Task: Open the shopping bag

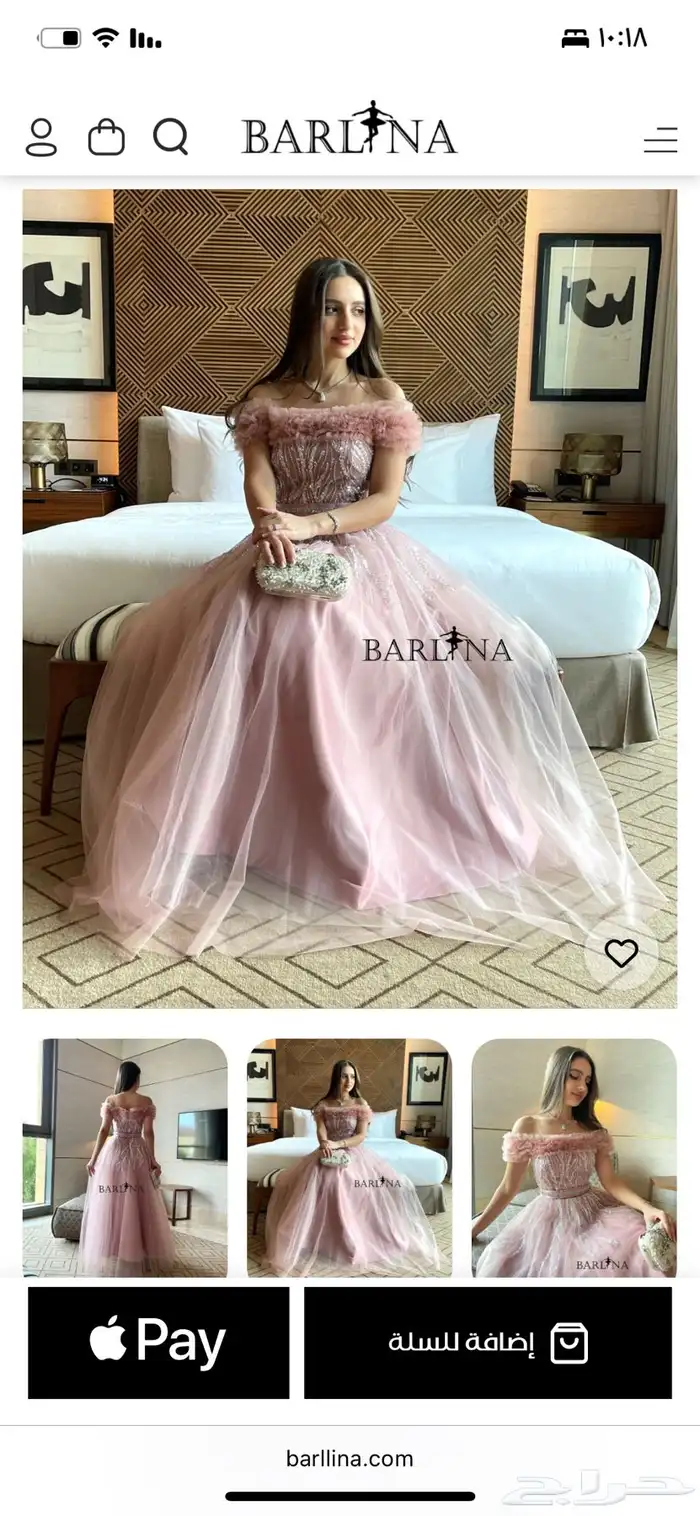Action: pos(106,137)
